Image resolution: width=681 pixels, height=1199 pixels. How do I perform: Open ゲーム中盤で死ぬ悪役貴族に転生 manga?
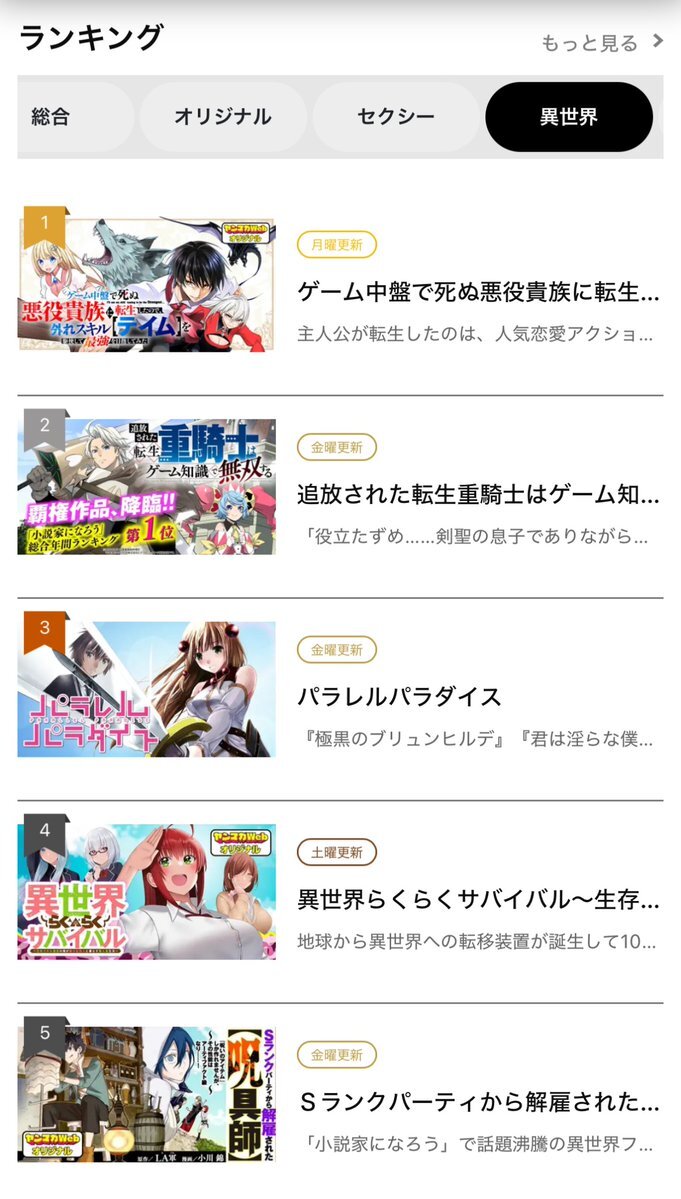[478, 293]
